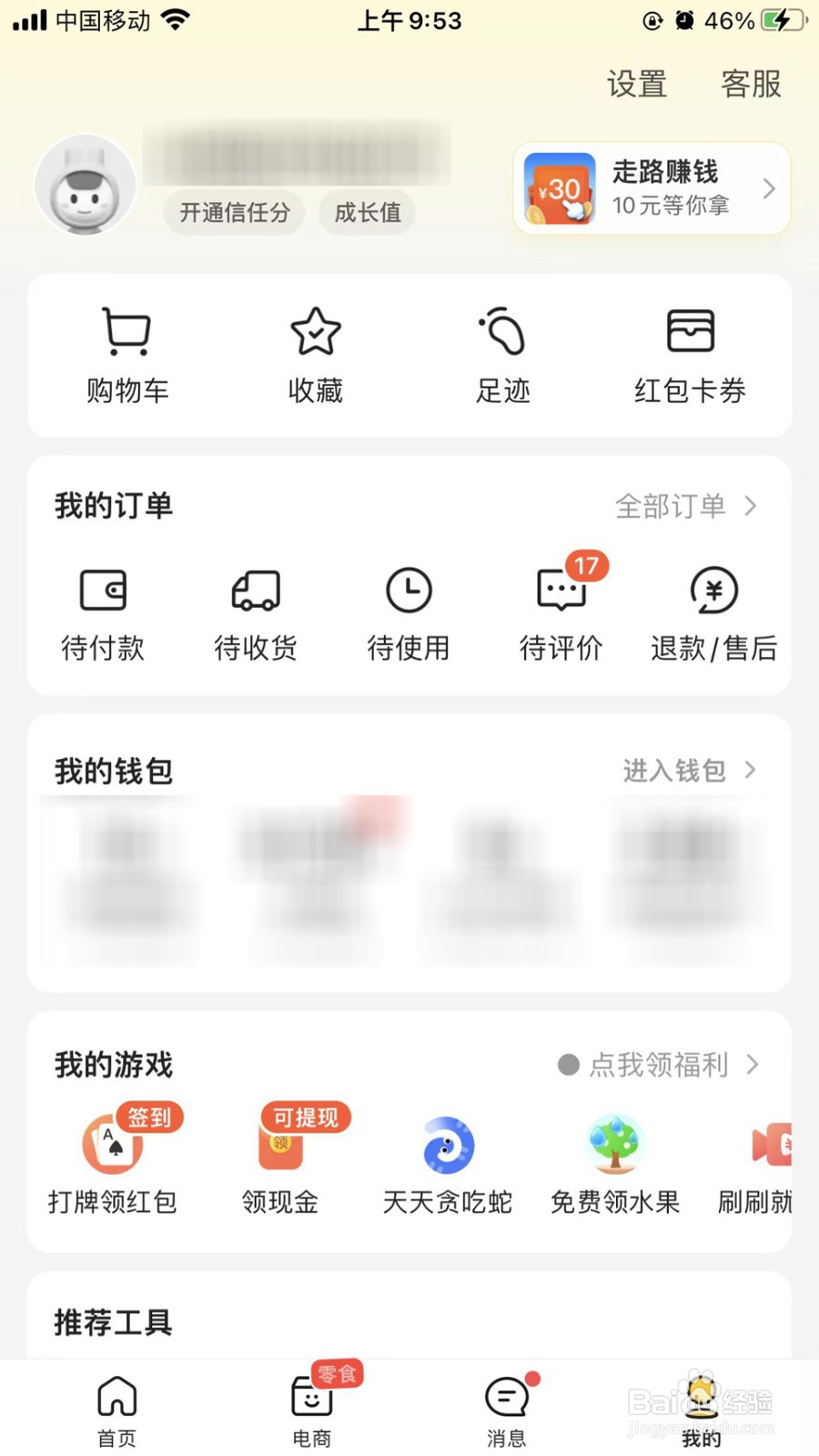Launch 天天贪吃蛇 game
Image resolution: width=819 pixels, height=1456 pixels.
click(448, 1166)
